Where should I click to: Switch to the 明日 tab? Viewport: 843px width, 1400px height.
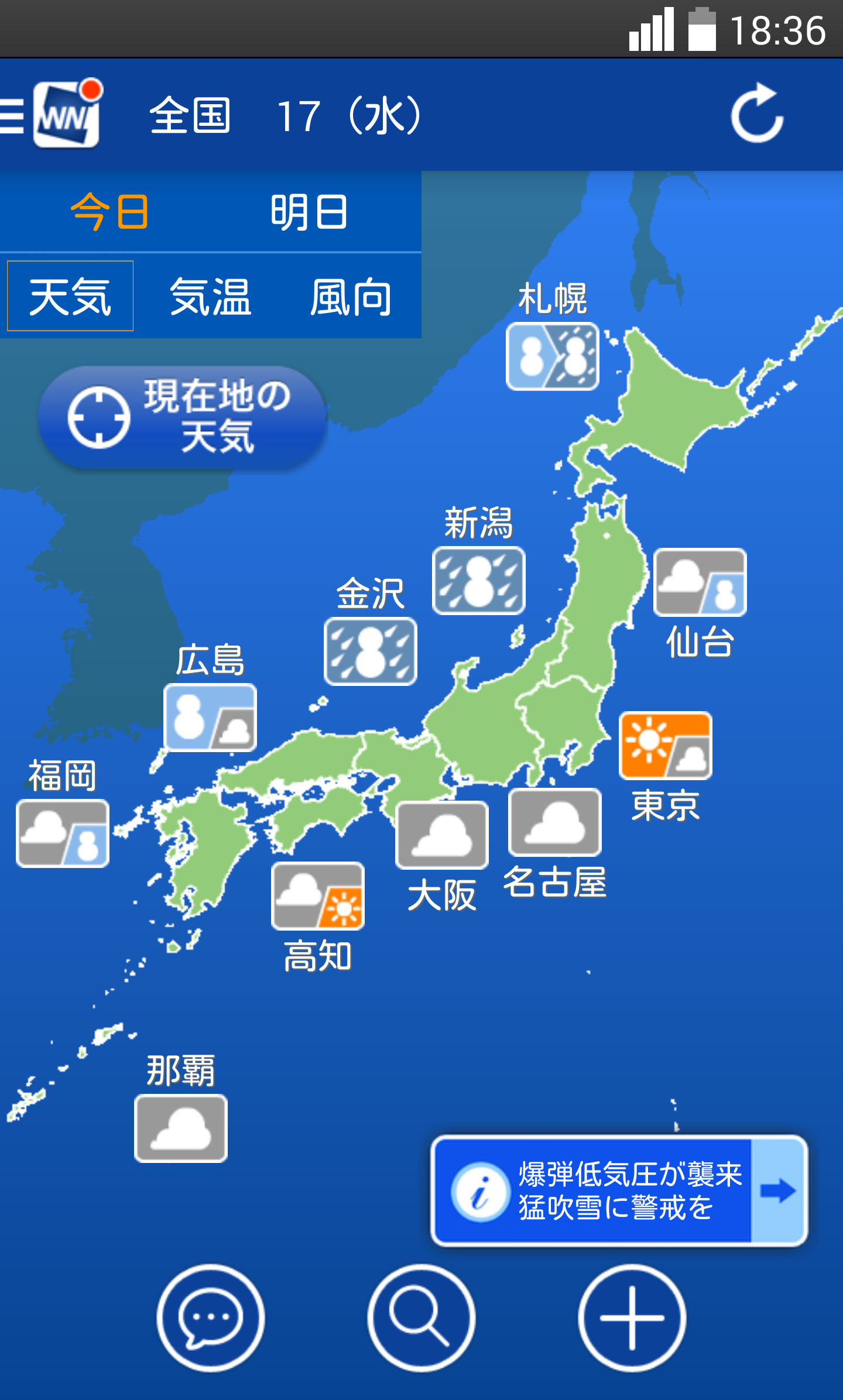pyautogui.click(x=309, y=212)
